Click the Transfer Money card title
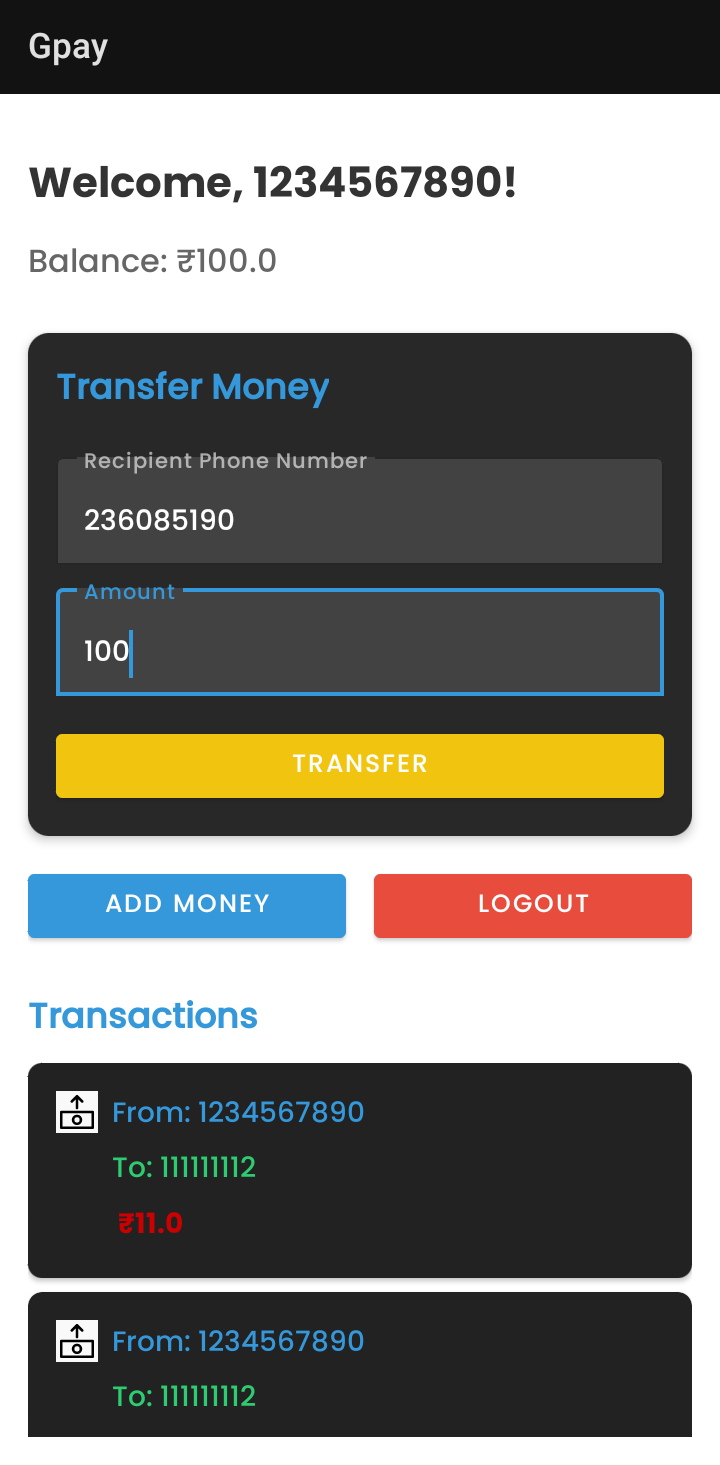Image resolution: width=720 pixels, height=1465 pixels. 193,387
